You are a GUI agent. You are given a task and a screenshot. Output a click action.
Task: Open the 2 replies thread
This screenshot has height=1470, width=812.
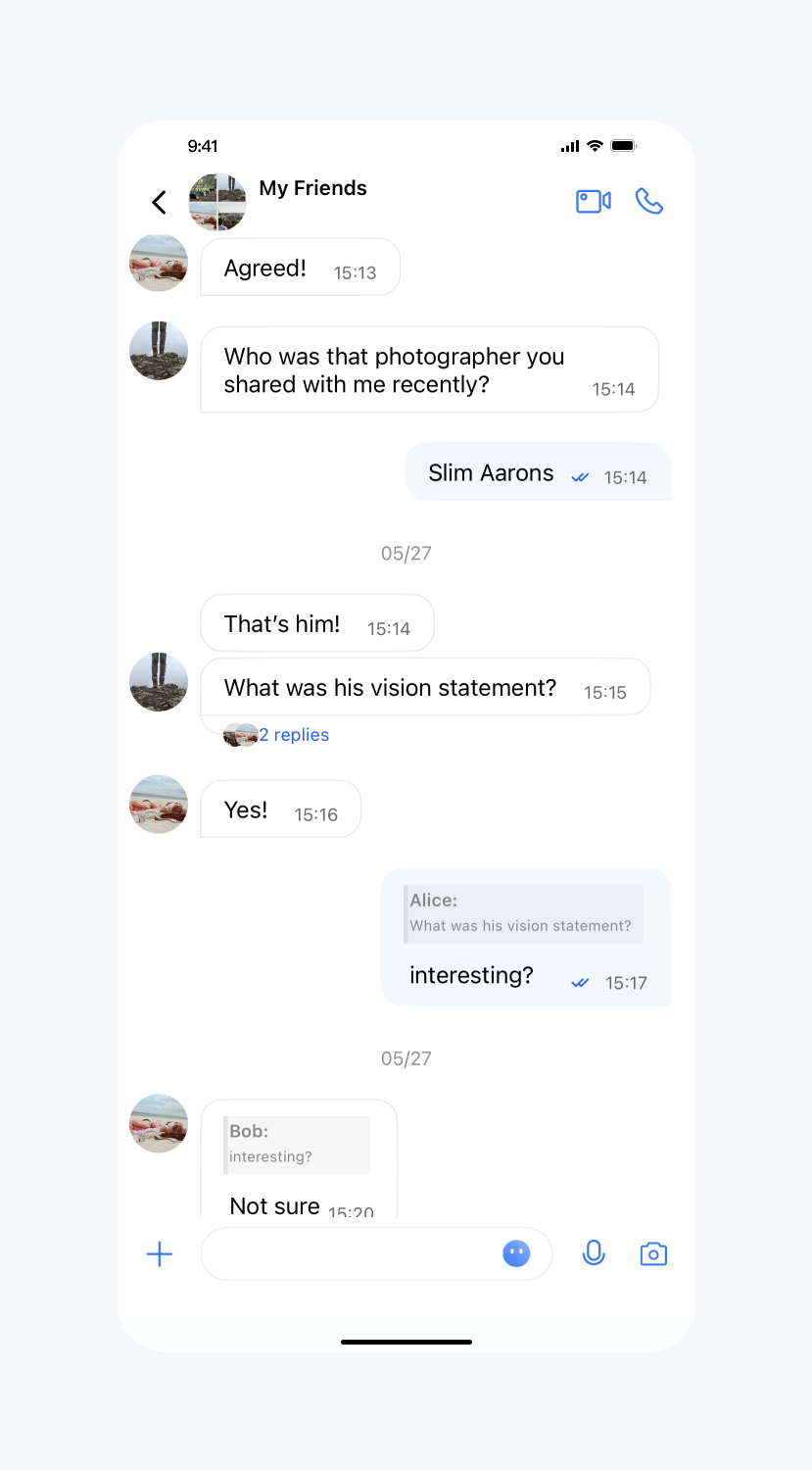pyautogui.click(x=293, y=735)
